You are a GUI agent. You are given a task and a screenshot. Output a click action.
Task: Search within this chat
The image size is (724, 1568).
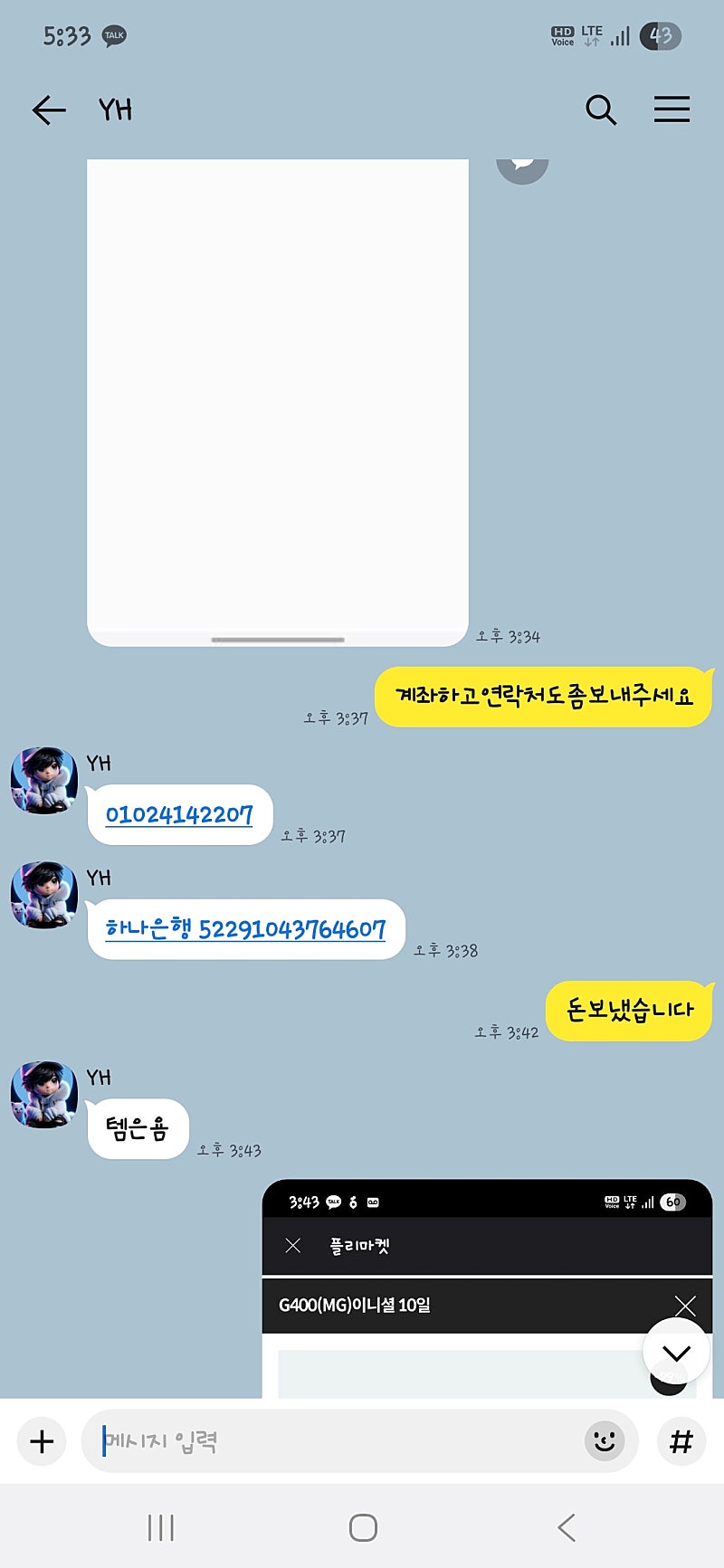click(601, 110)
